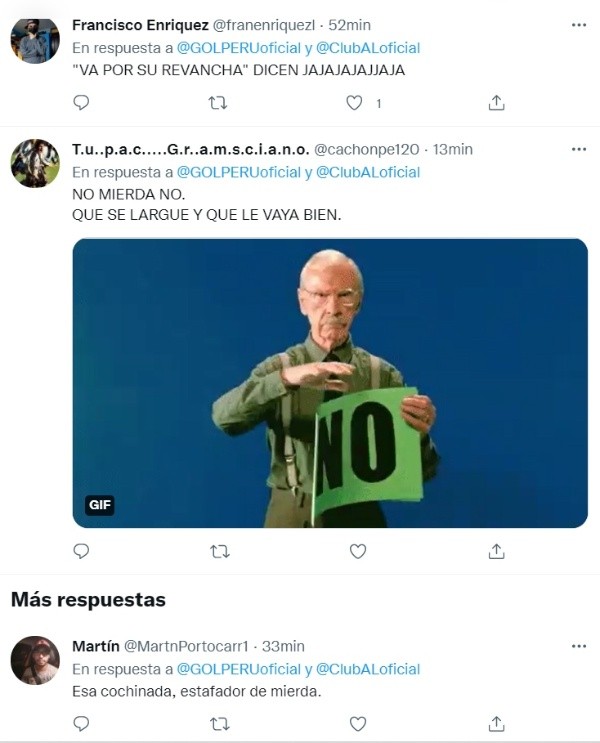Screen dimensions: 600x743
Task: Share Francisco Enriquez's tweet
Action: pos(496,102)
